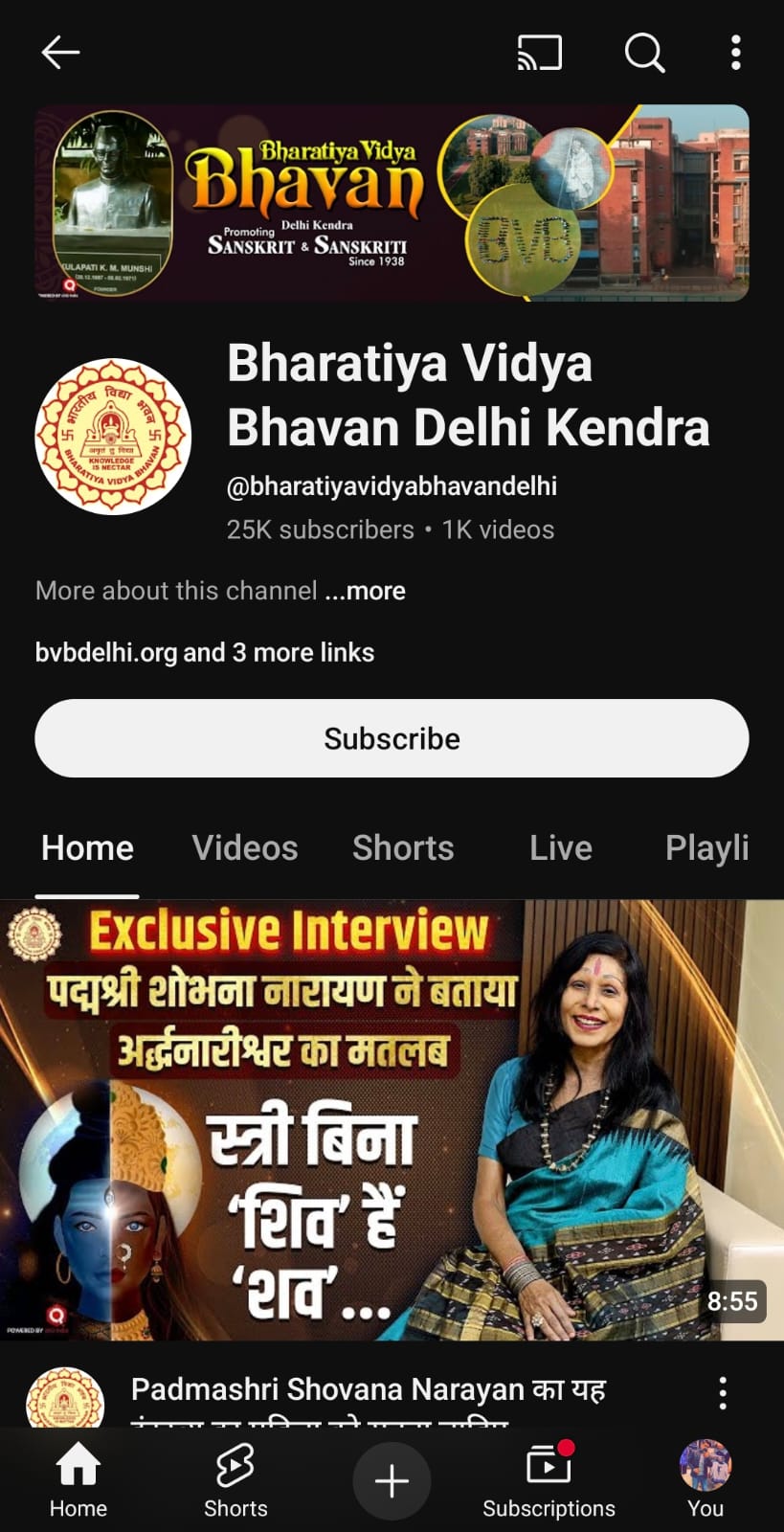Open bvbdelhi.org and 3 more links
Screen dimensions: 784x1532
pyautogui.click(x=205, y=652)
